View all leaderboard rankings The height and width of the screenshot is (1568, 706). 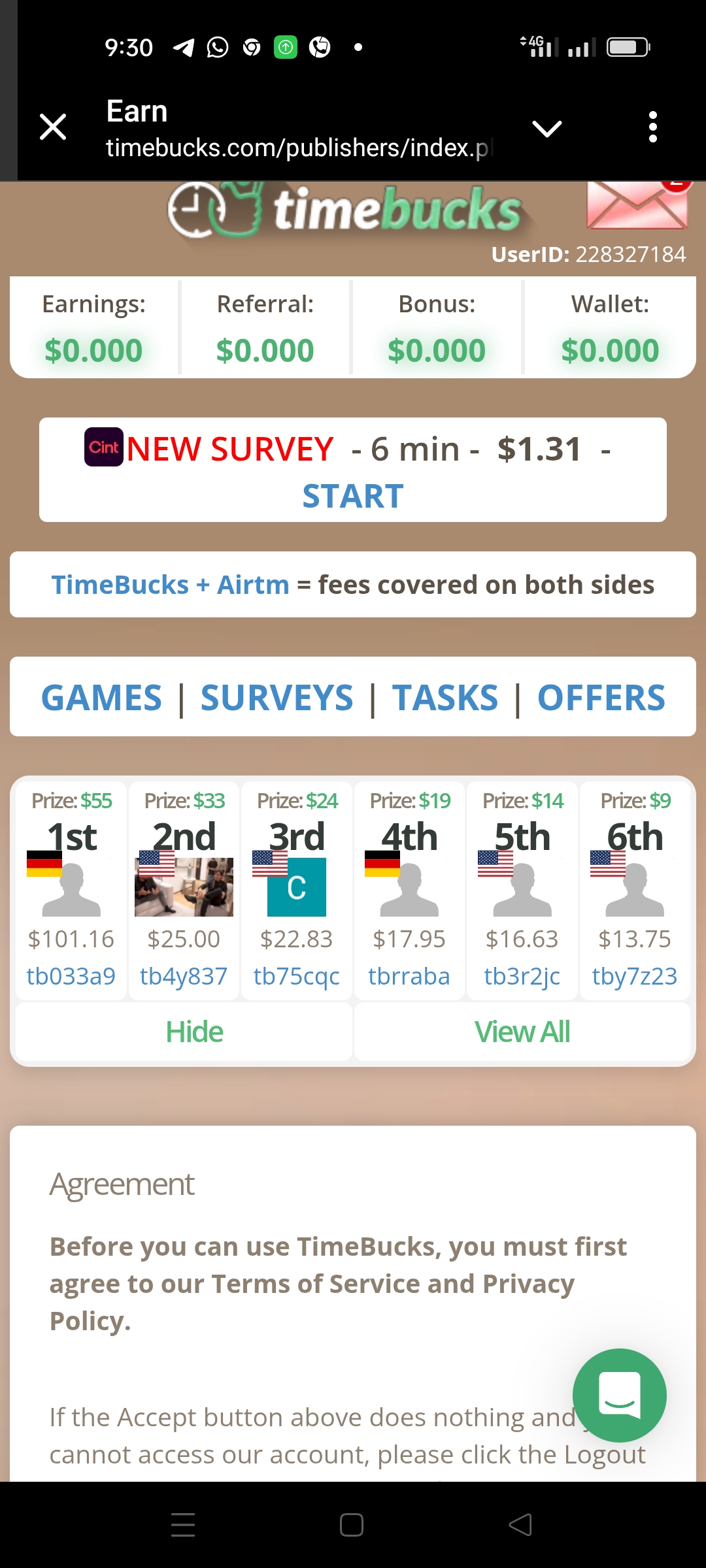(x=522, y=1032)
